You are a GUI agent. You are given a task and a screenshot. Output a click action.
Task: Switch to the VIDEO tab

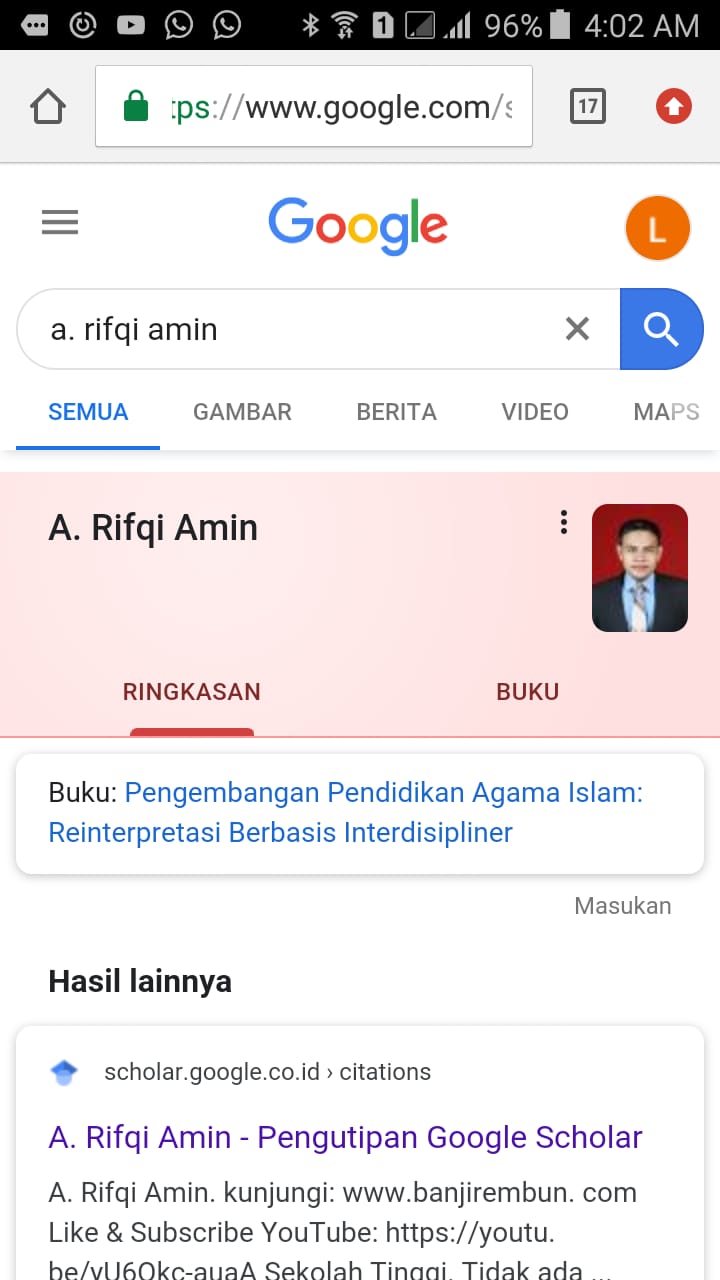coord(535,412)
